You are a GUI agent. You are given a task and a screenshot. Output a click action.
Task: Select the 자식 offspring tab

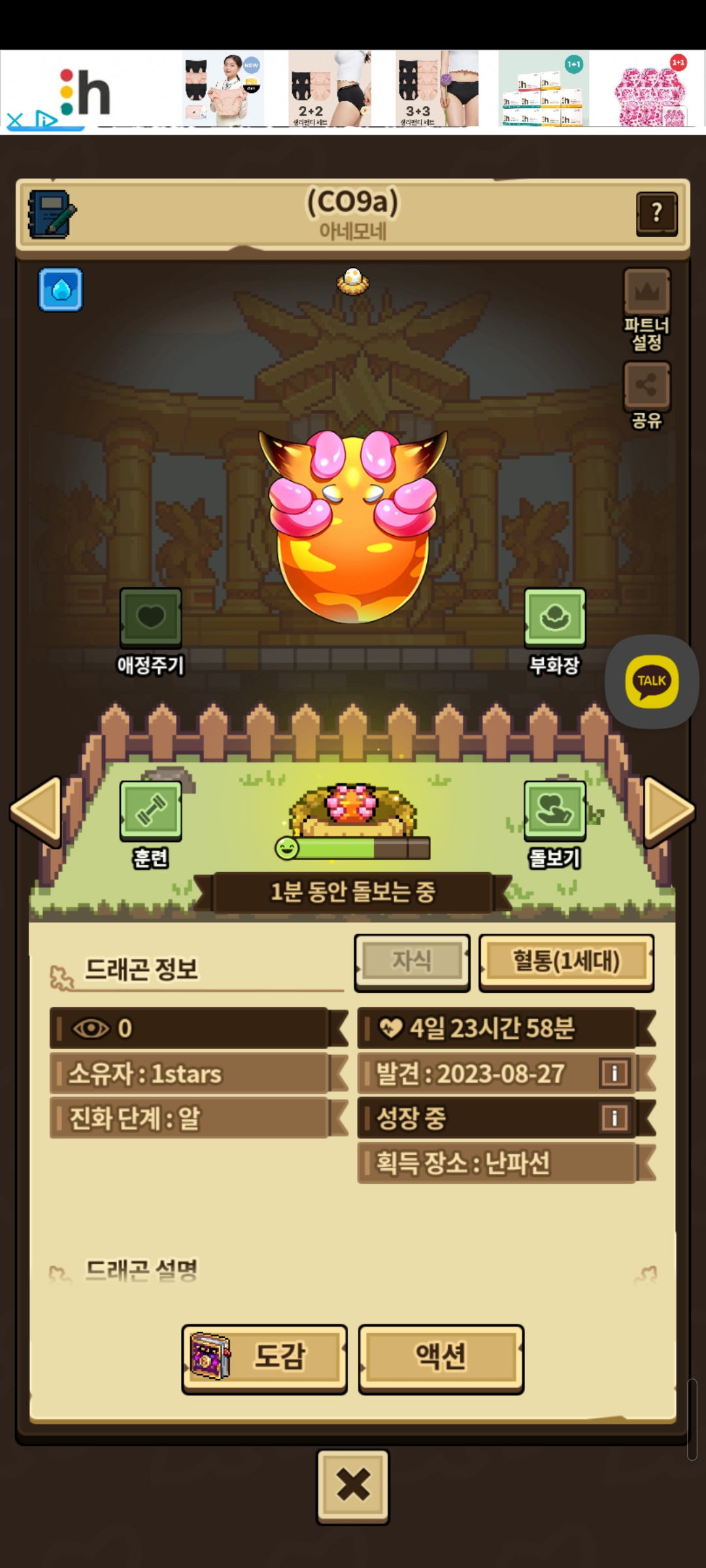(412, 962)
